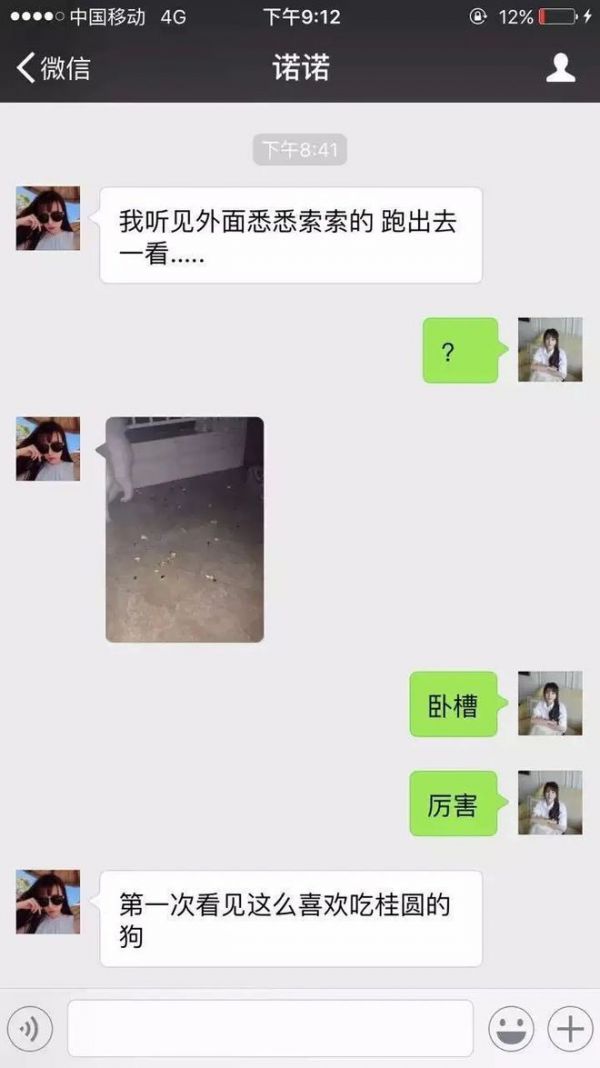Viewport: 600px width, 1068px height.
Task: Go back to the 微信 chat list
Action: pyautogui.click(x=52, y=68)
